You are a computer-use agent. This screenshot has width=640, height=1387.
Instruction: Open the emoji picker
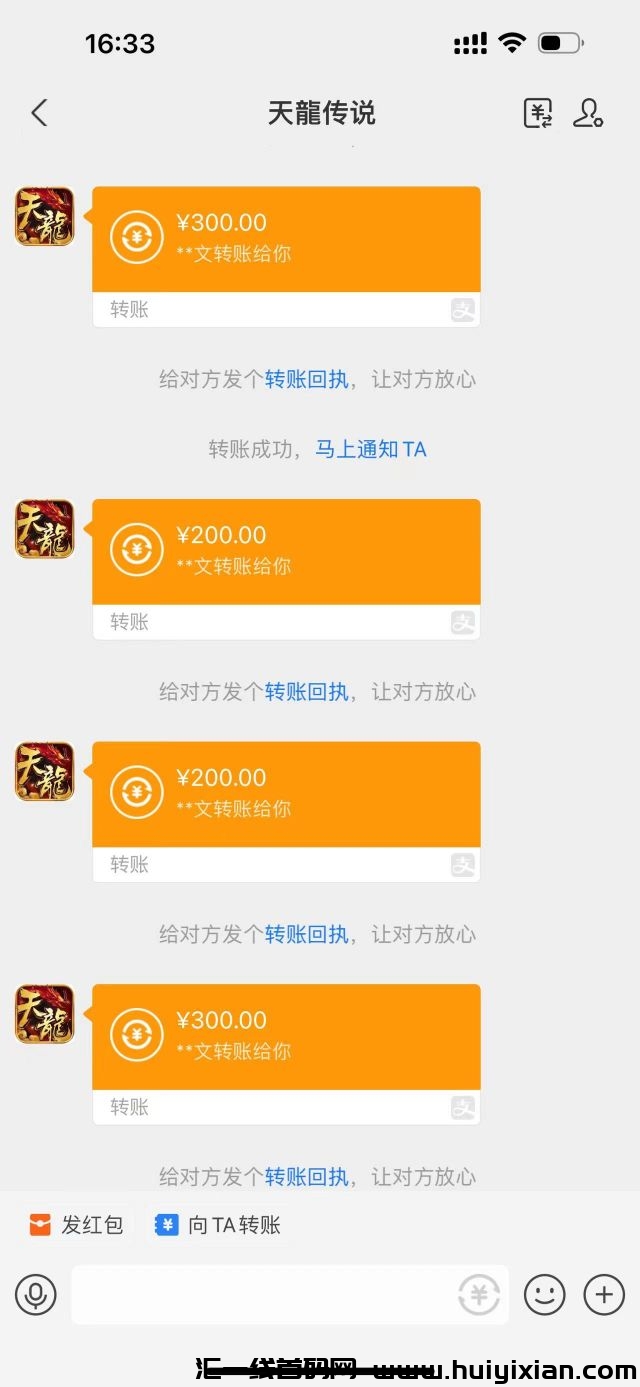pyautogui.click(x=545, y=1295)
